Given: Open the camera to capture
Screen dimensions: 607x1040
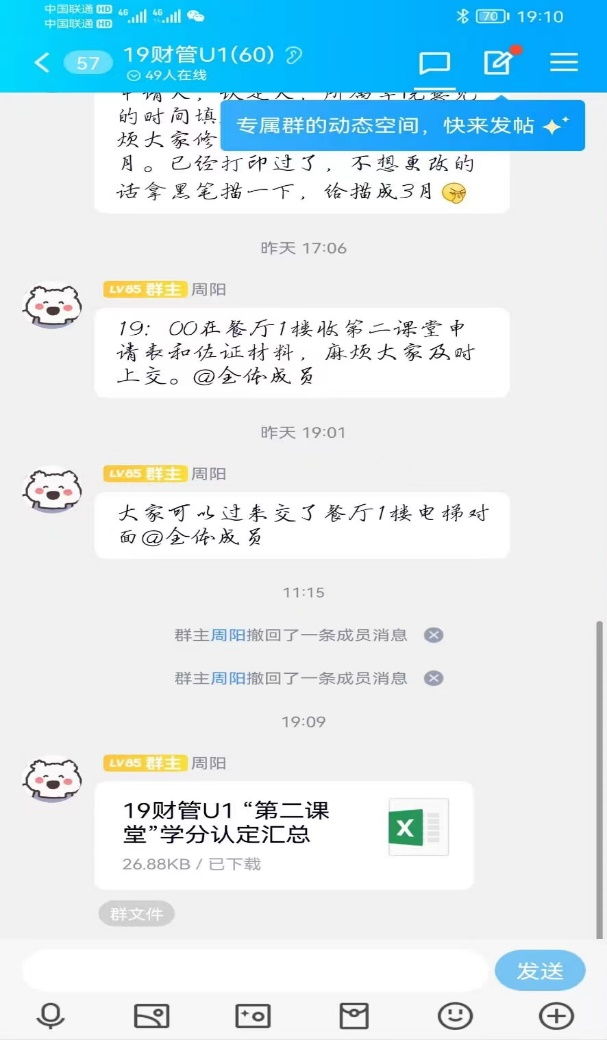Looking at the screenshot, I should click(x=252, y=1016).
